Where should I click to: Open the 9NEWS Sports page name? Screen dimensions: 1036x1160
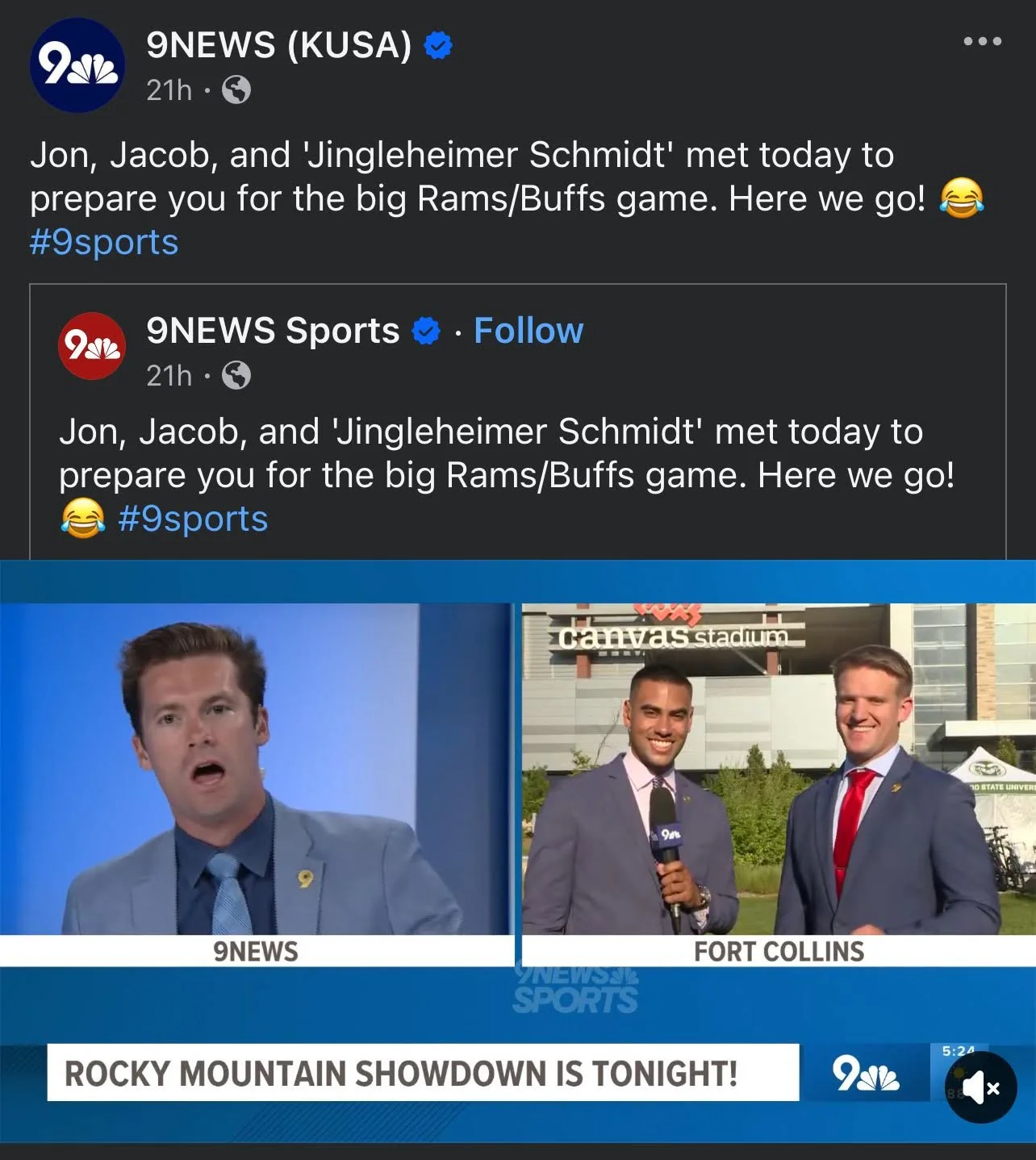273,331
